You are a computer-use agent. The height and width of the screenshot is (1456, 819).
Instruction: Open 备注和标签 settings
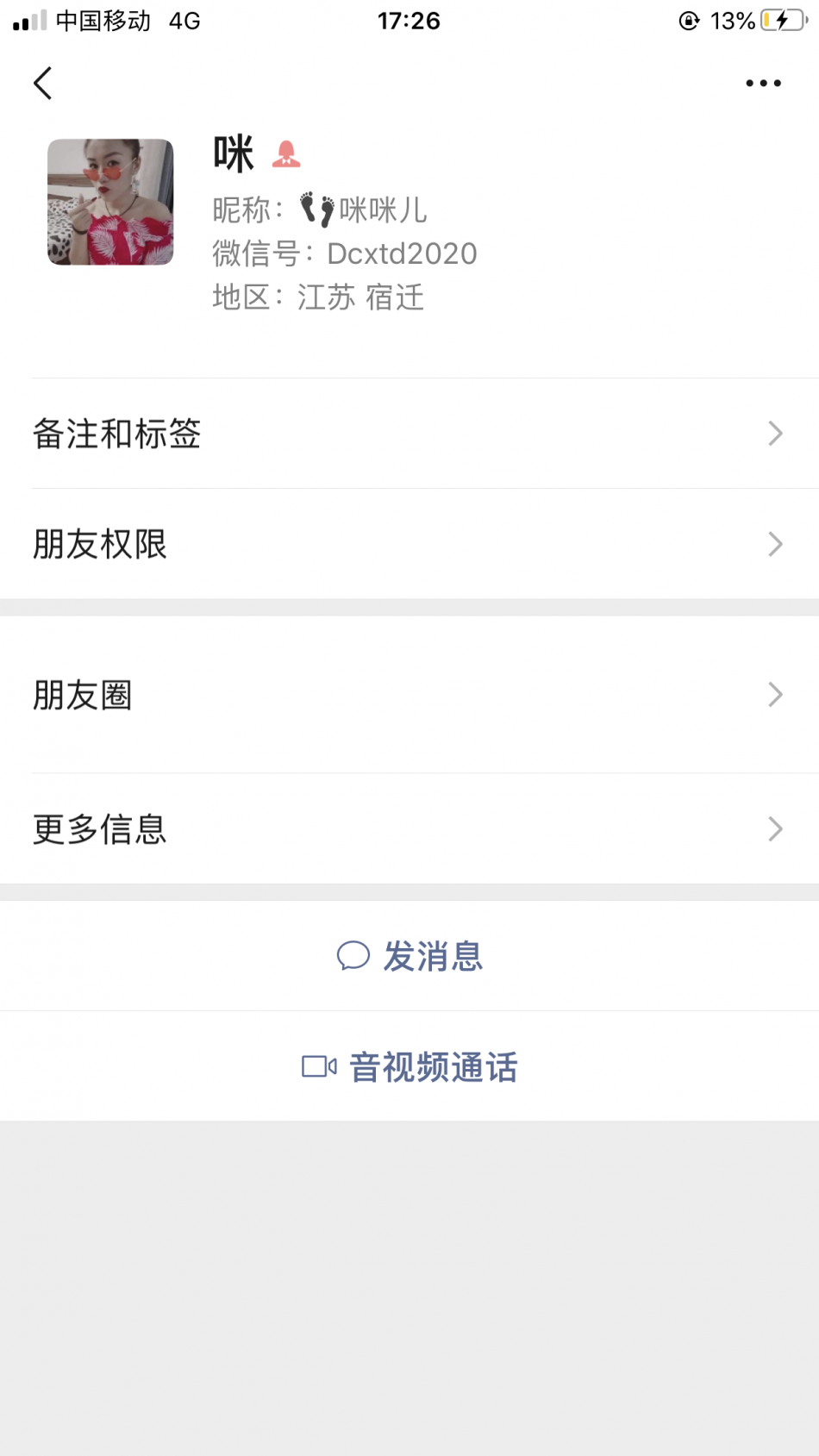click(x=409, y=434)
